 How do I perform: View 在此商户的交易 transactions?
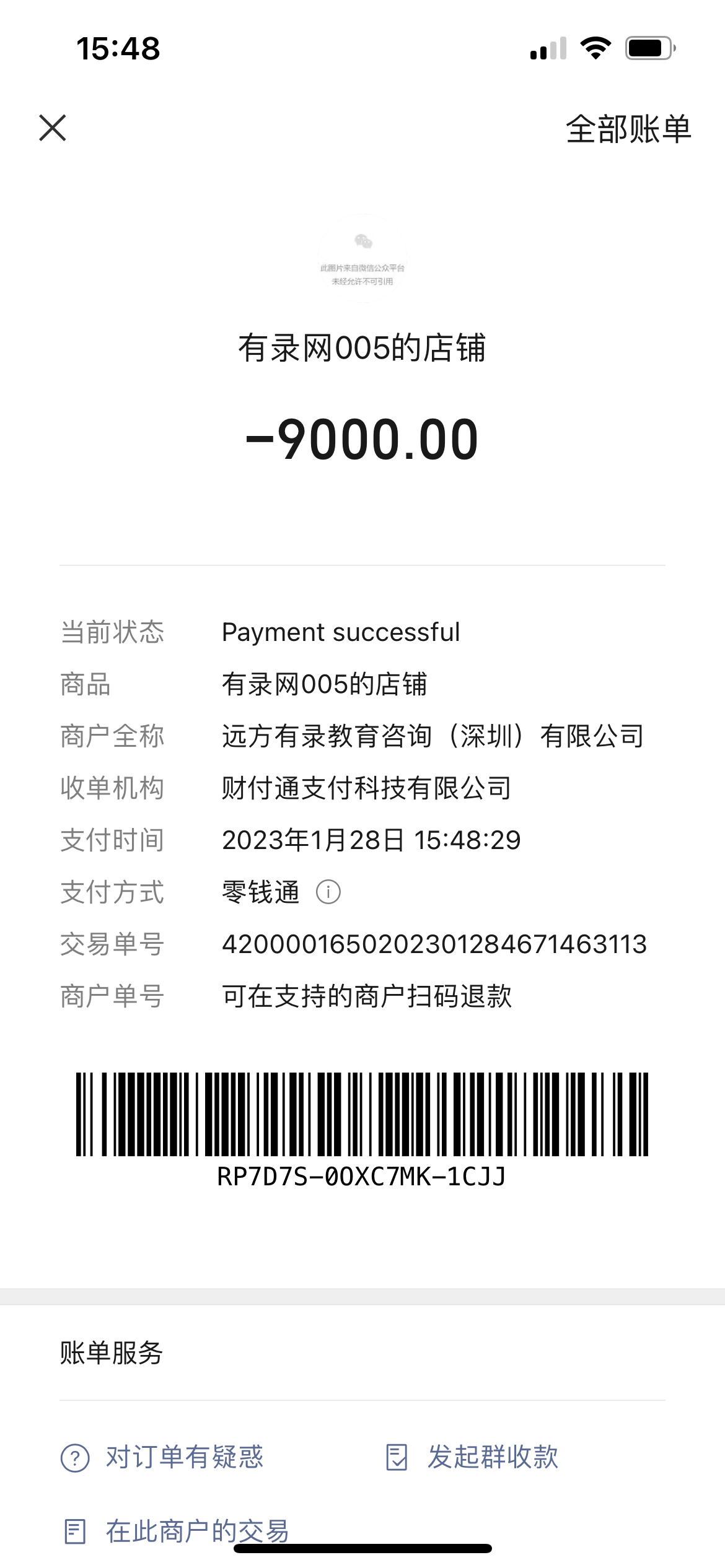(177, 1531)
